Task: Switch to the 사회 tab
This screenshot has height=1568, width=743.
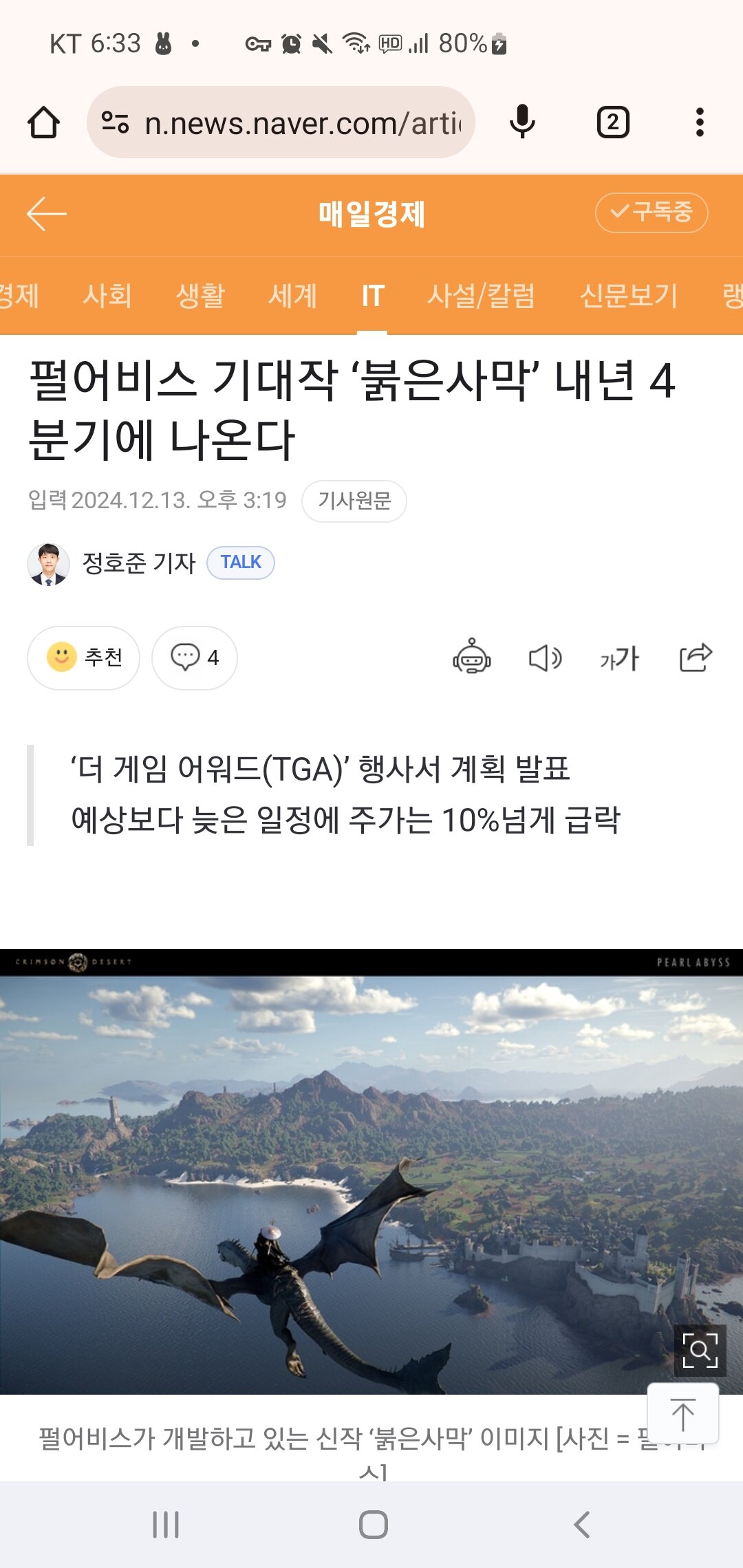Action: point(107,296)
